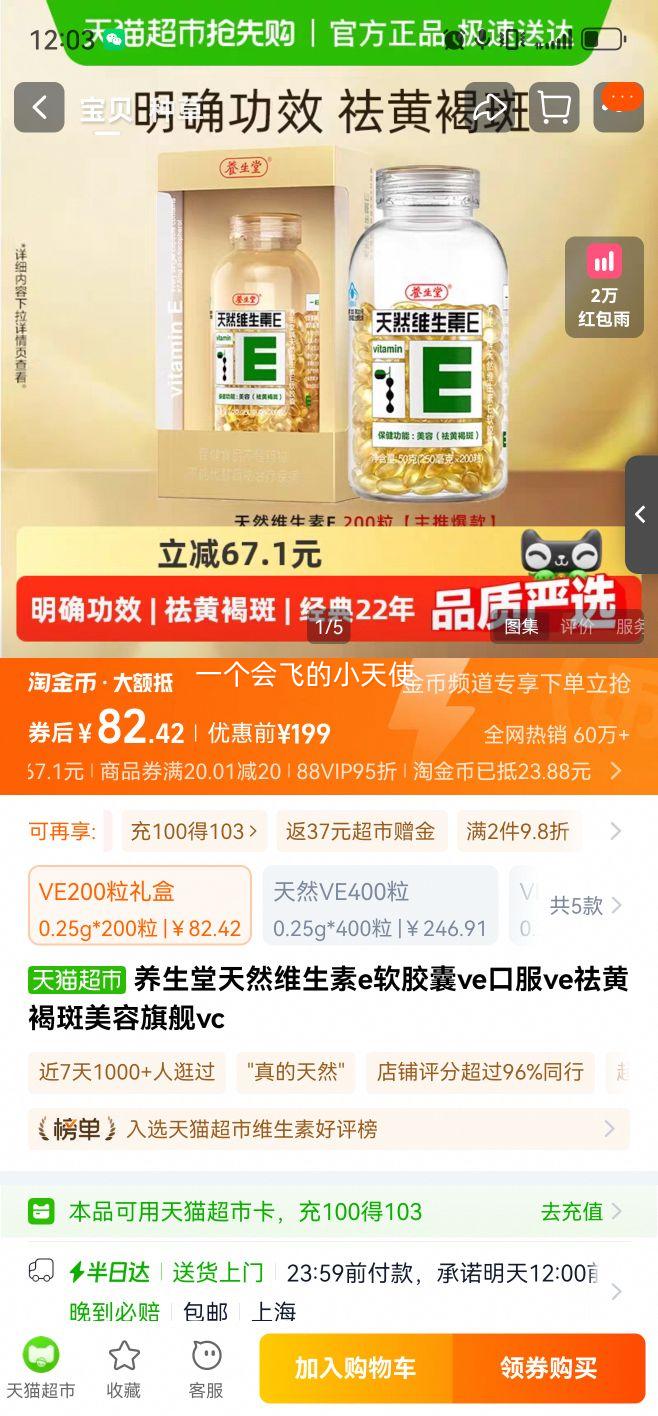Tap 加入购物车
The width and height of the screenshot is (658, 1416).
coord(355,1368)
